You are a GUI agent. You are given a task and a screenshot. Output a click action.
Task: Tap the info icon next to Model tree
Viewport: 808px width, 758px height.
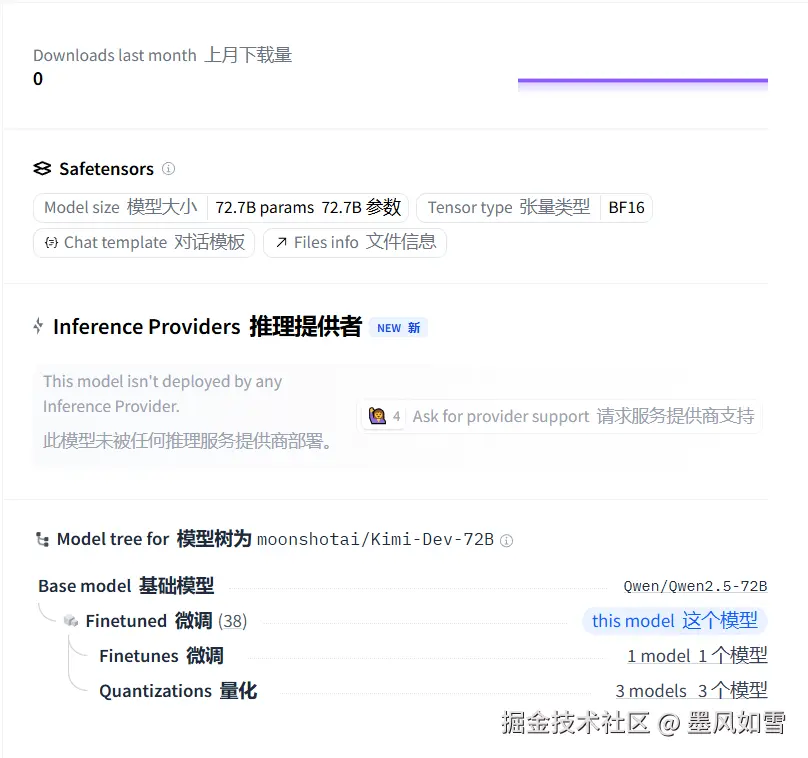coord(507,540)
